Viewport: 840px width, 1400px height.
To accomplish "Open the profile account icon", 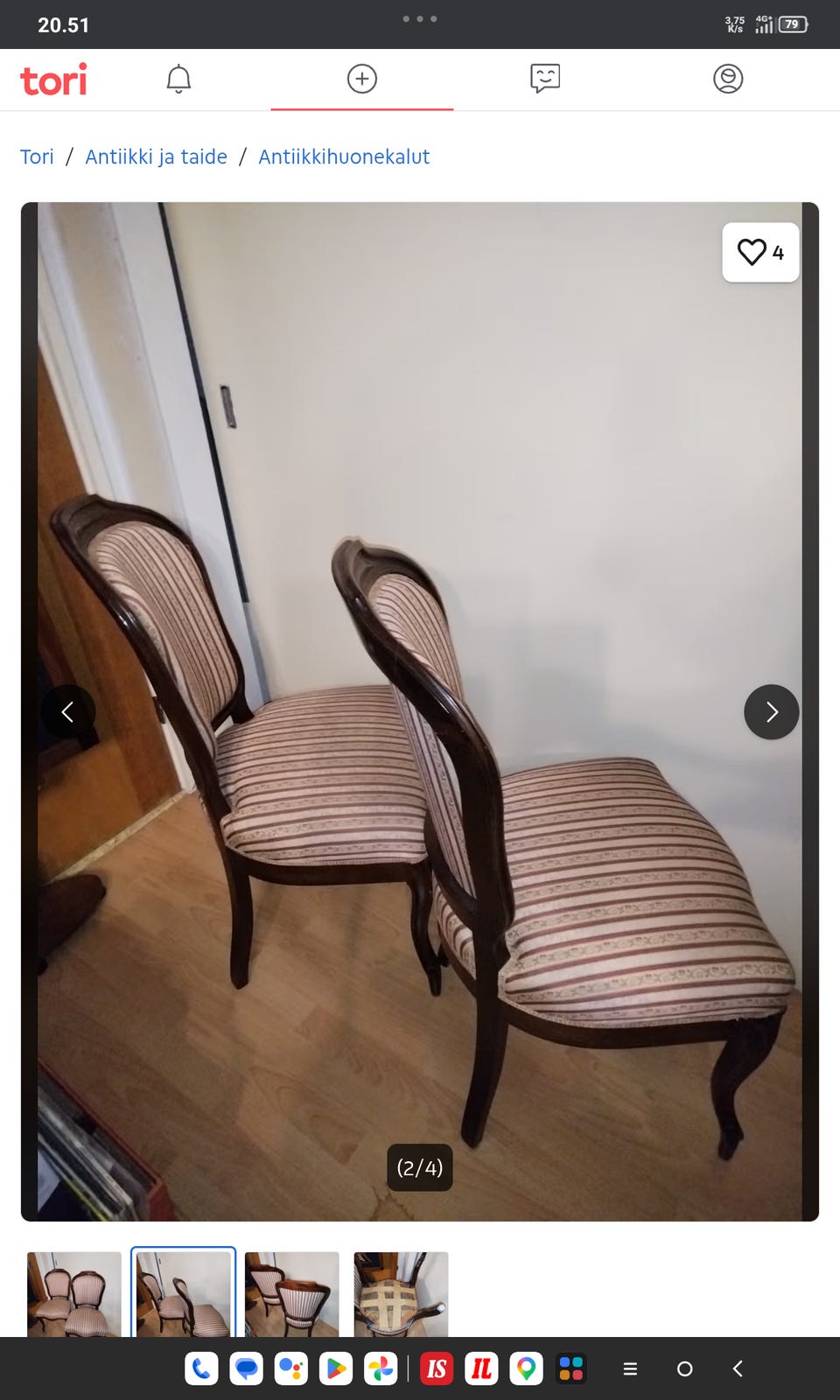I will click(728, 79).
